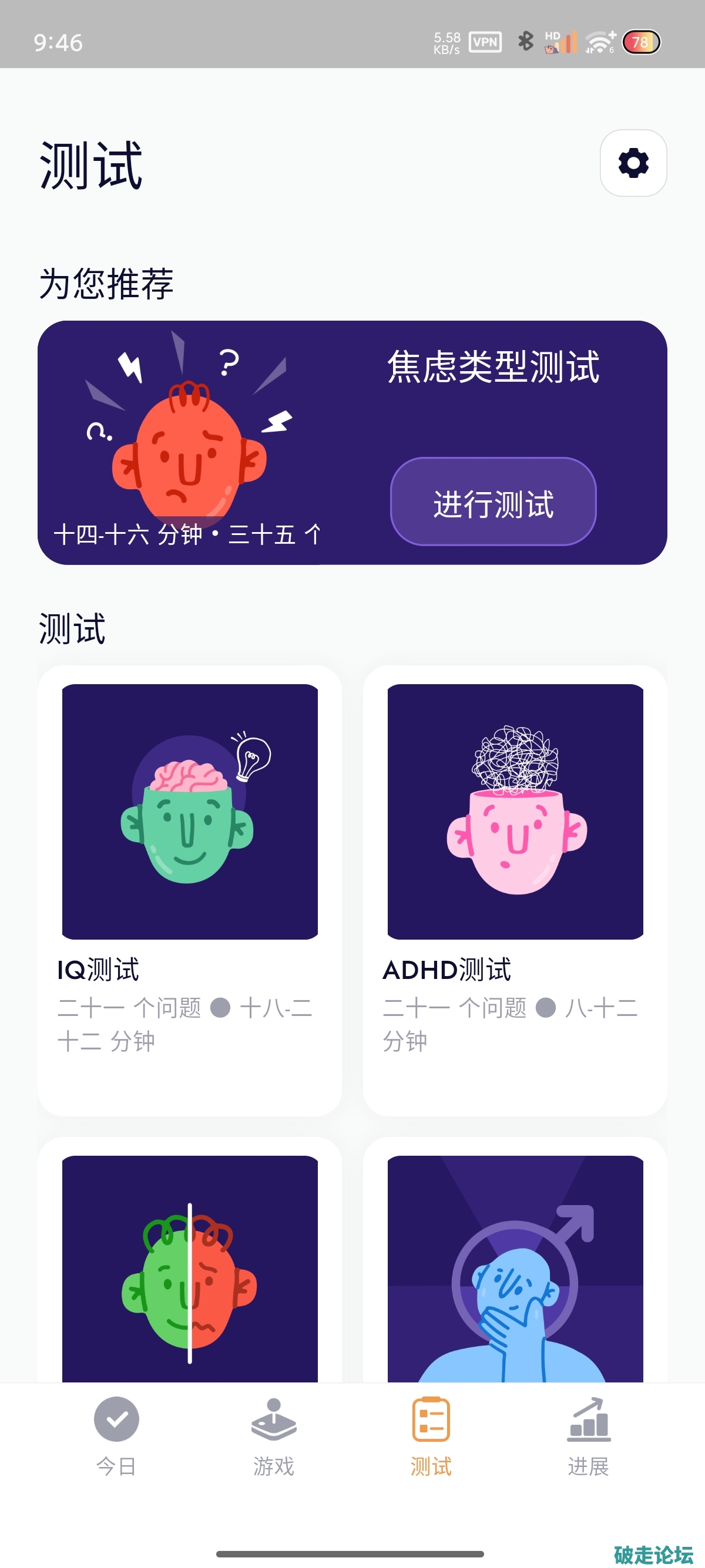Open settings via the gear icon
705x1568 pixels.
point(633,163)
